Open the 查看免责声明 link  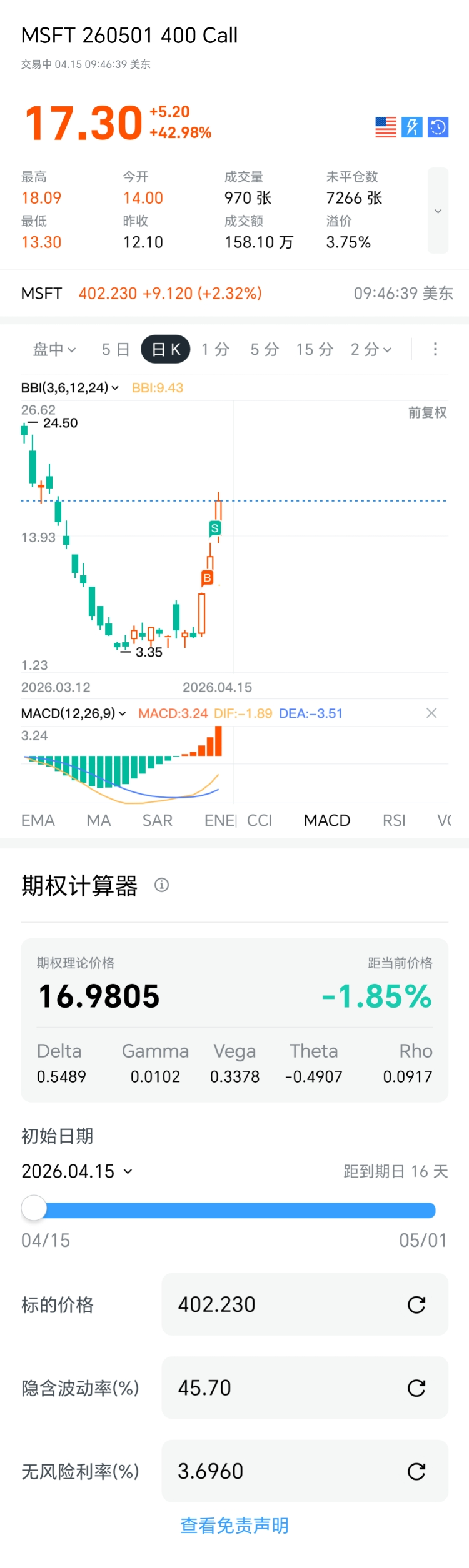234,1525
